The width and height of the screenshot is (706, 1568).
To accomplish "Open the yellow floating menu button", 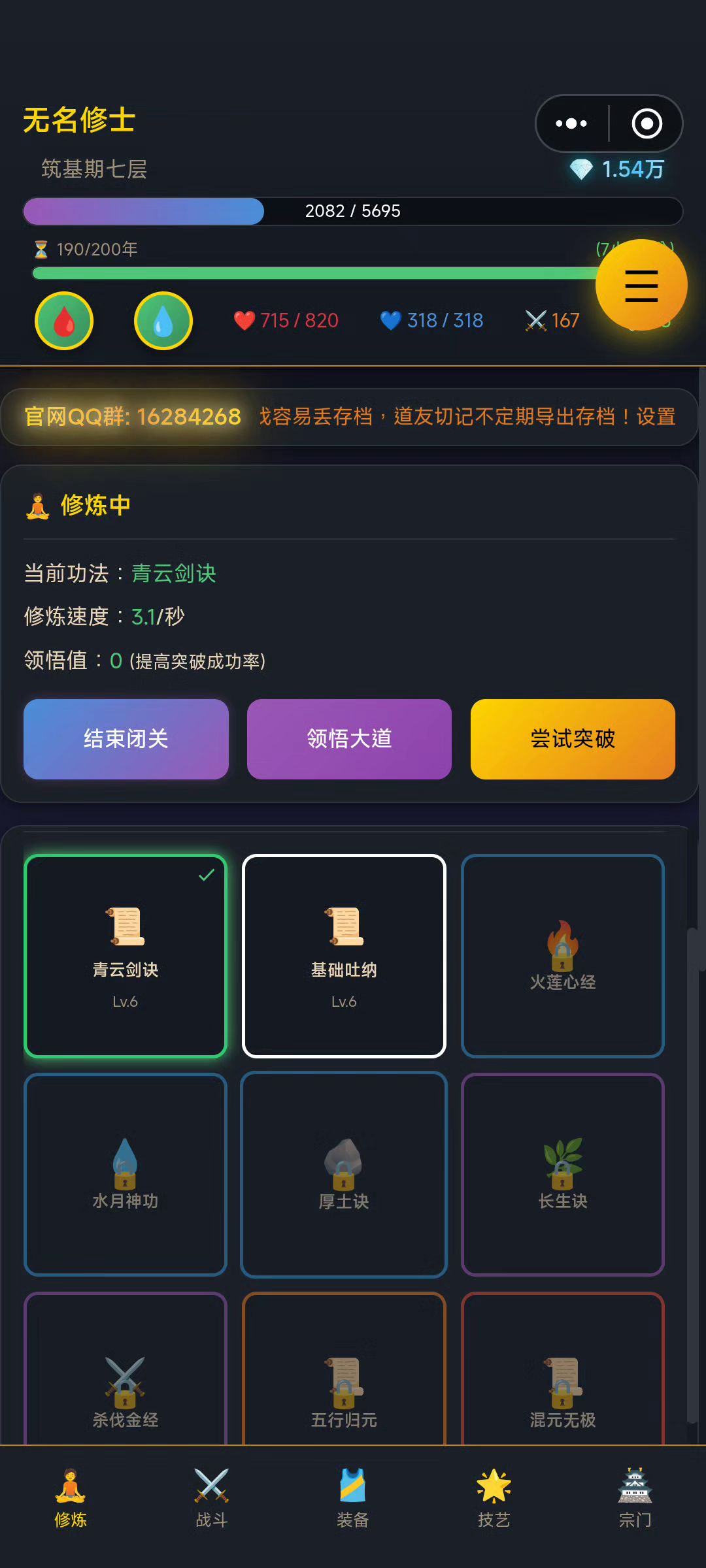I will click(641, 286).
